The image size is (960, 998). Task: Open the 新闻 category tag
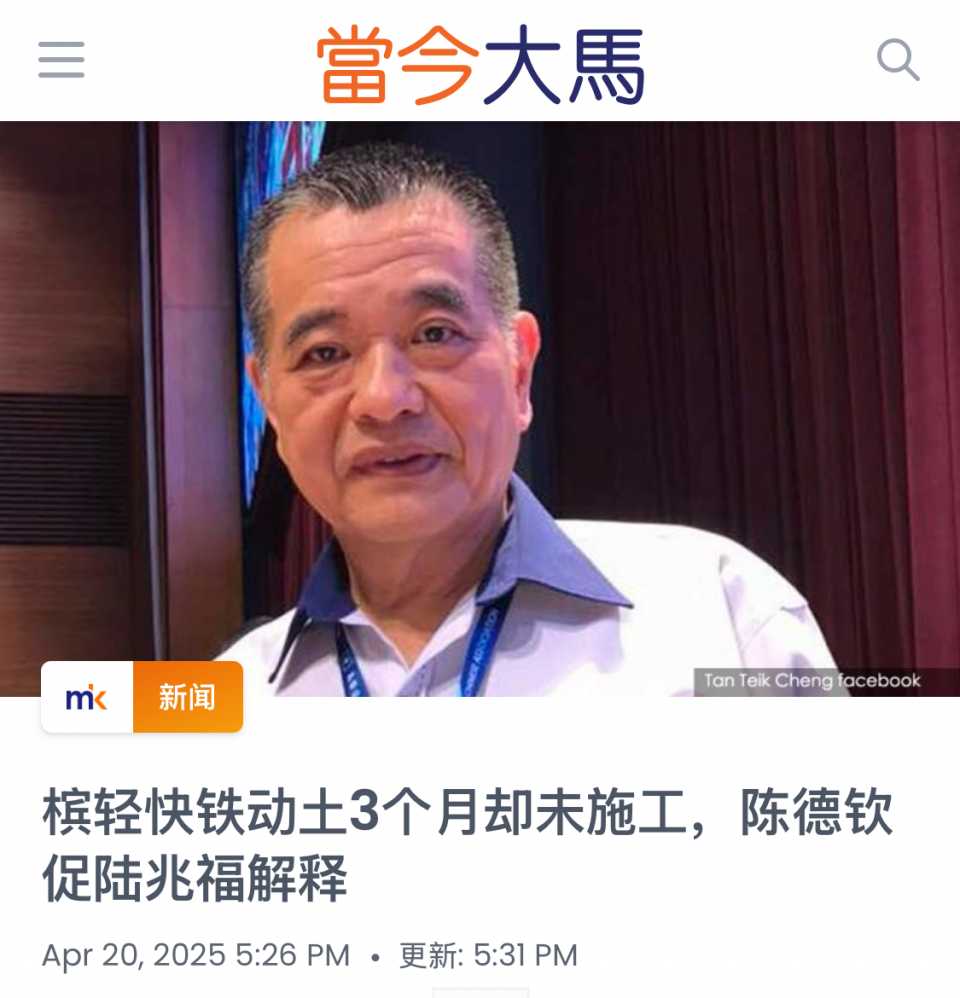click(x=187, y=697)
